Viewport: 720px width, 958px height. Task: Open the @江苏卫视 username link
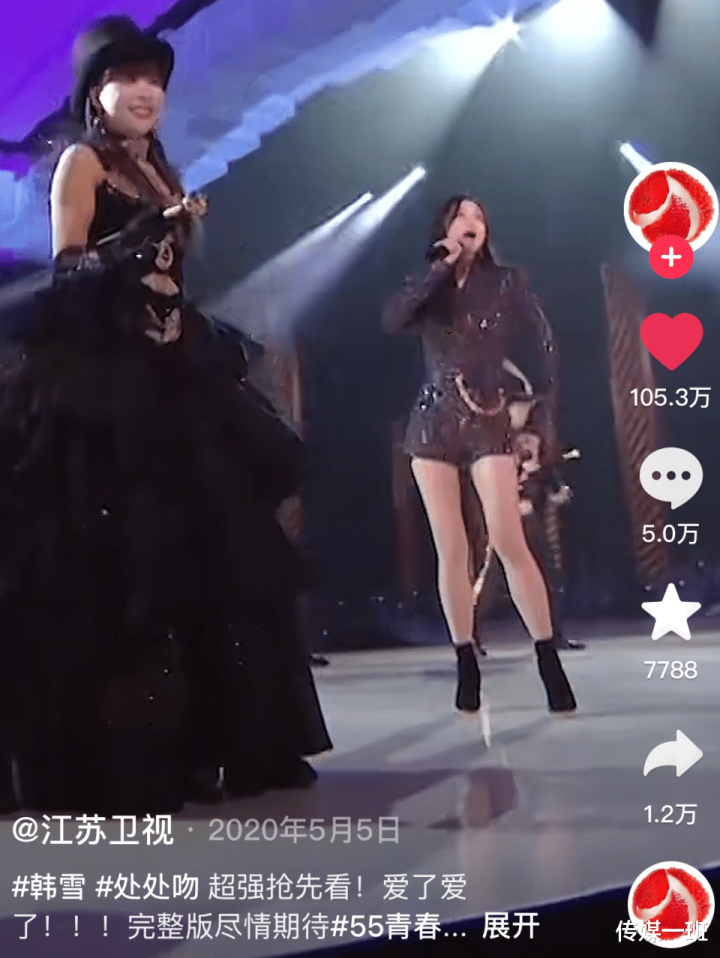92,829
